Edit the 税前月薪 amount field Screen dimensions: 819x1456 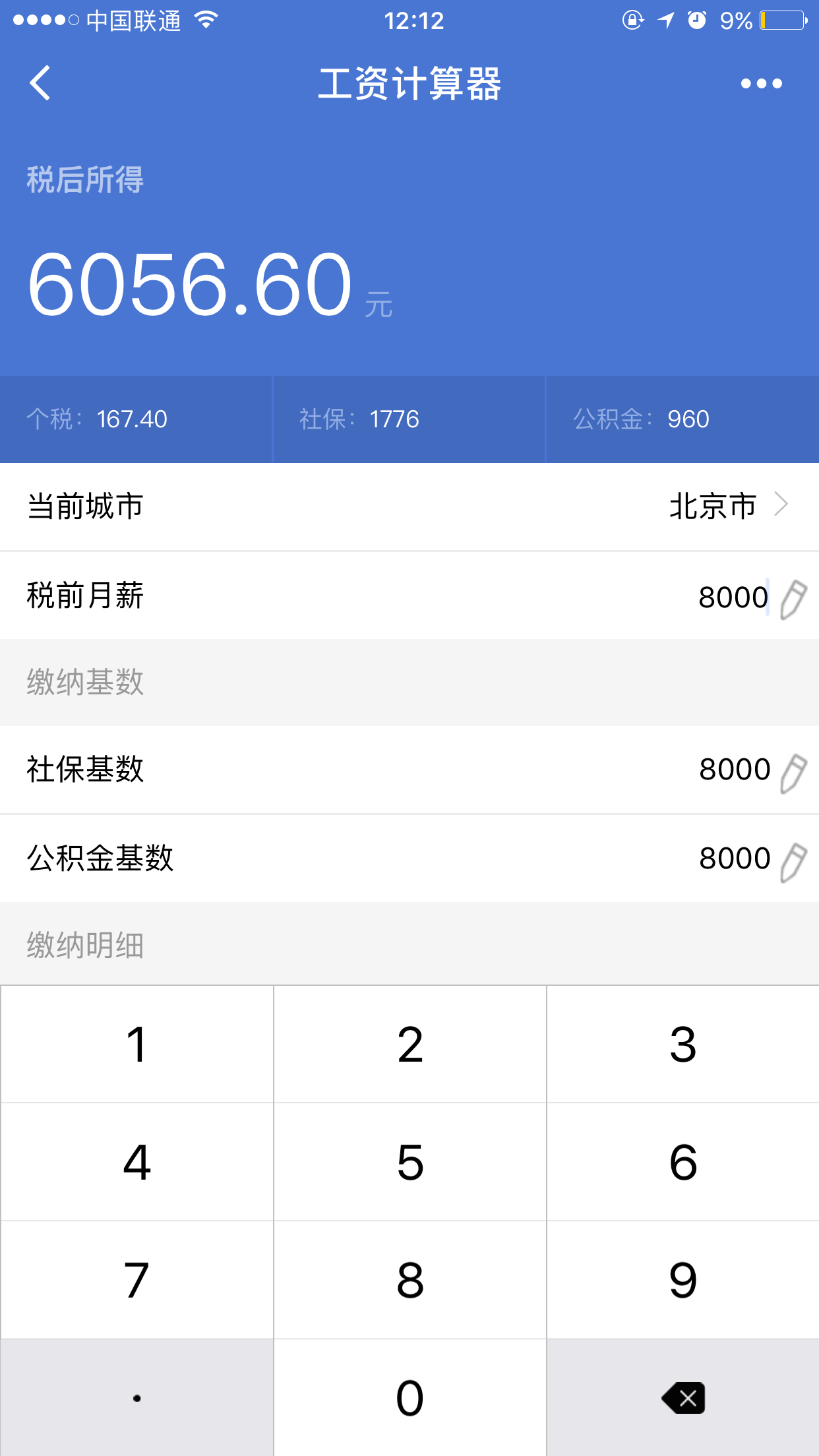[x=733, y=597]
